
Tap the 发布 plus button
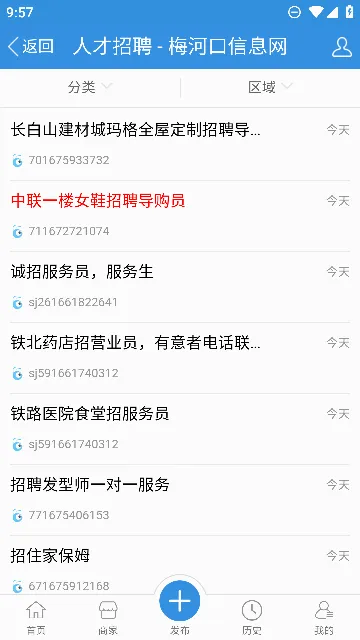pos(180,601)
